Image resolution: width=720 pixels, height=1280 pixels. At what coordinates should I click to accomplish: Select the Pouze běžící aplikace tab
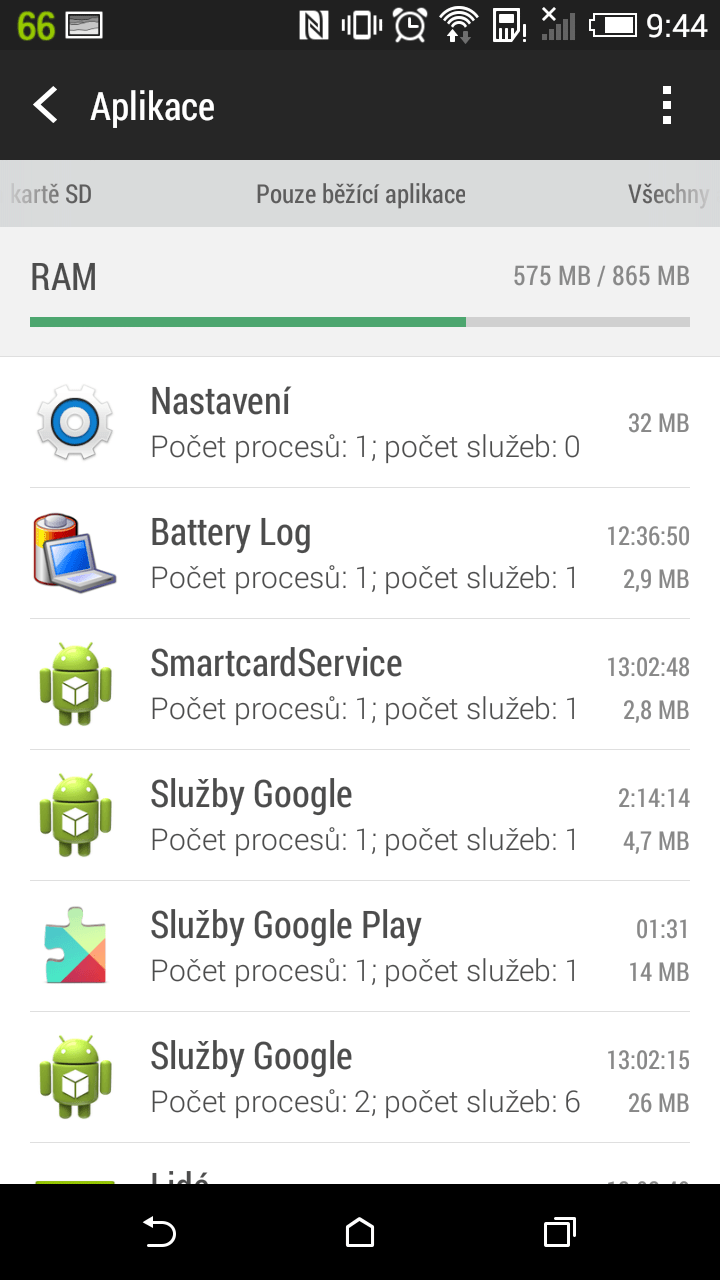coord(360,194)
